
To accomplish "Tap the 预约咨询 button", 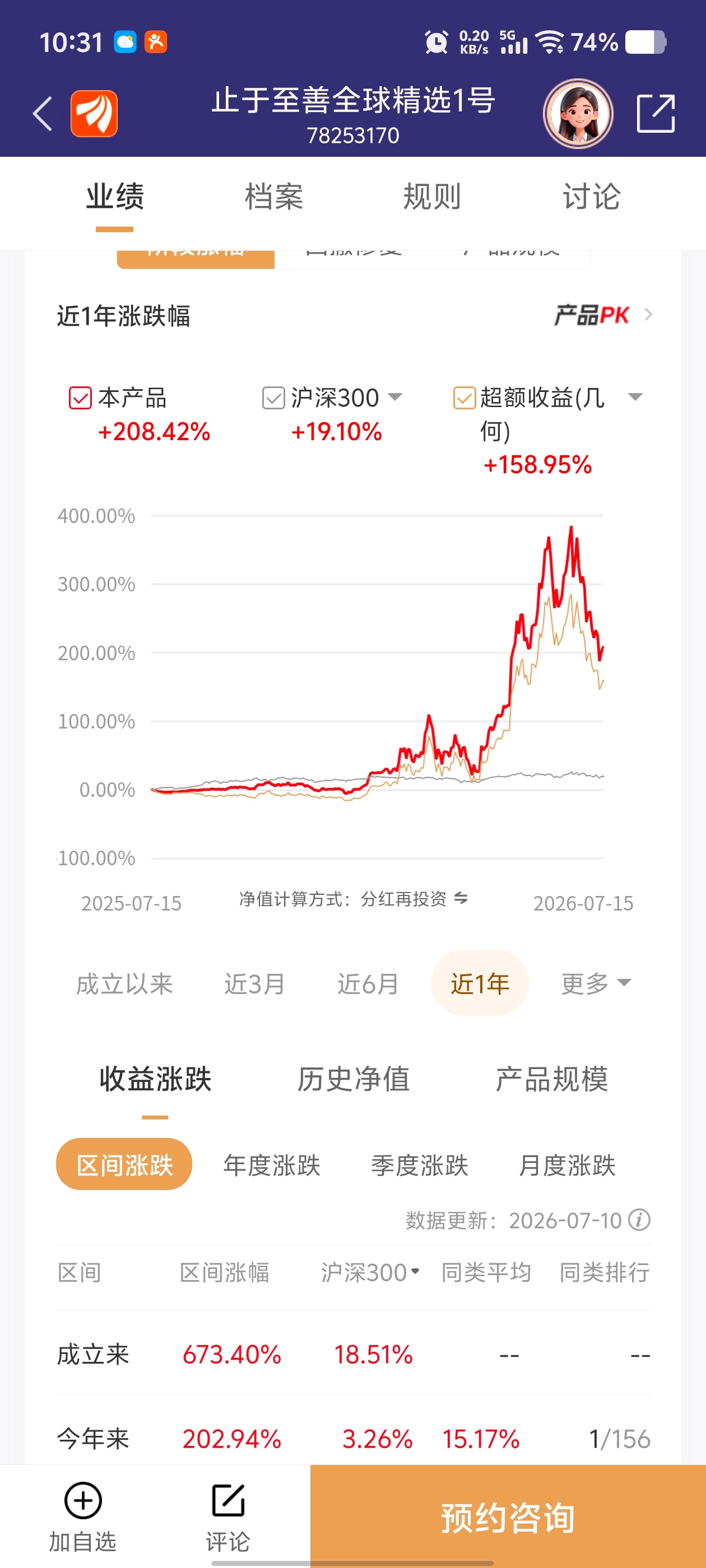I will pyautogui.click(x=508, y=1516).
